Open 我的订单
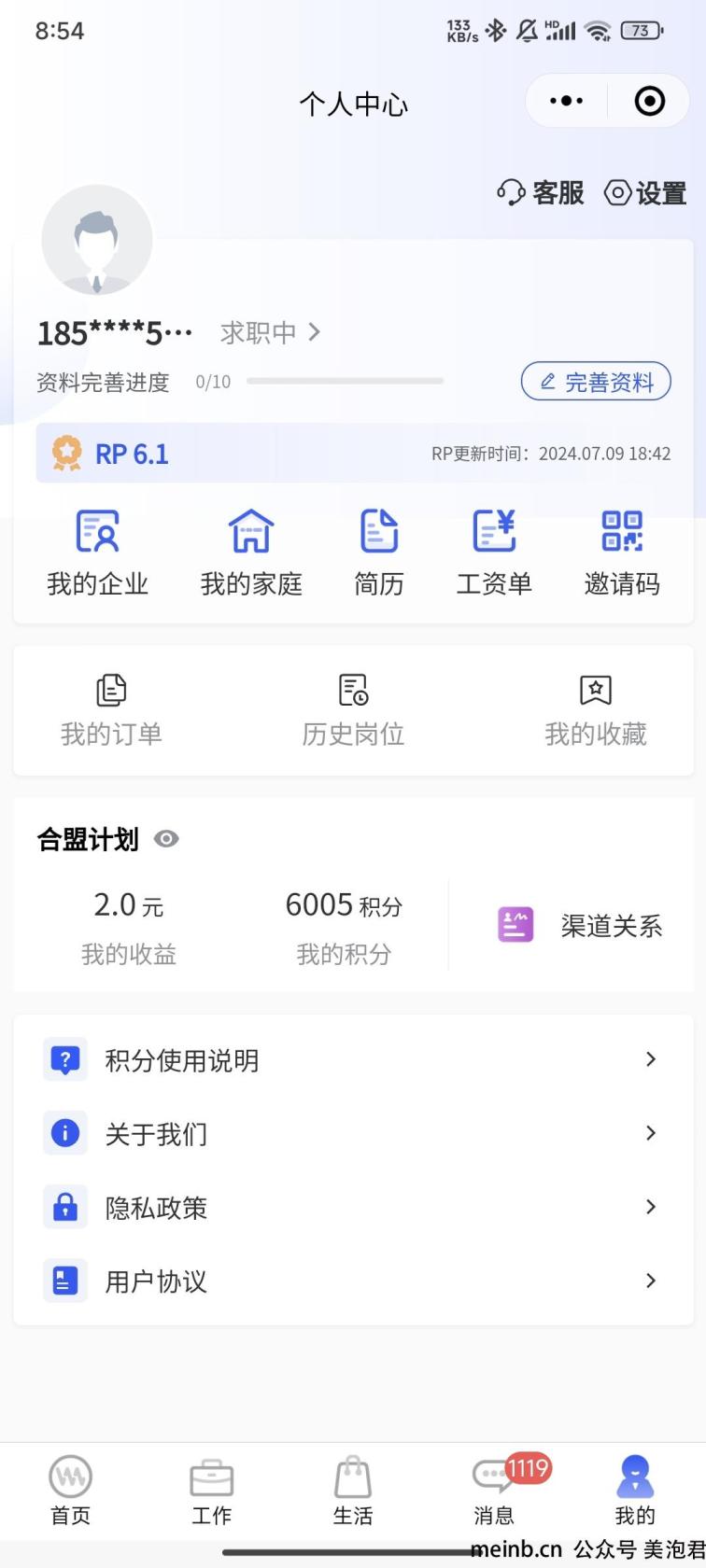Viewport: 706px width, 1568px height. pyautogui.click(x=111, y=711)
